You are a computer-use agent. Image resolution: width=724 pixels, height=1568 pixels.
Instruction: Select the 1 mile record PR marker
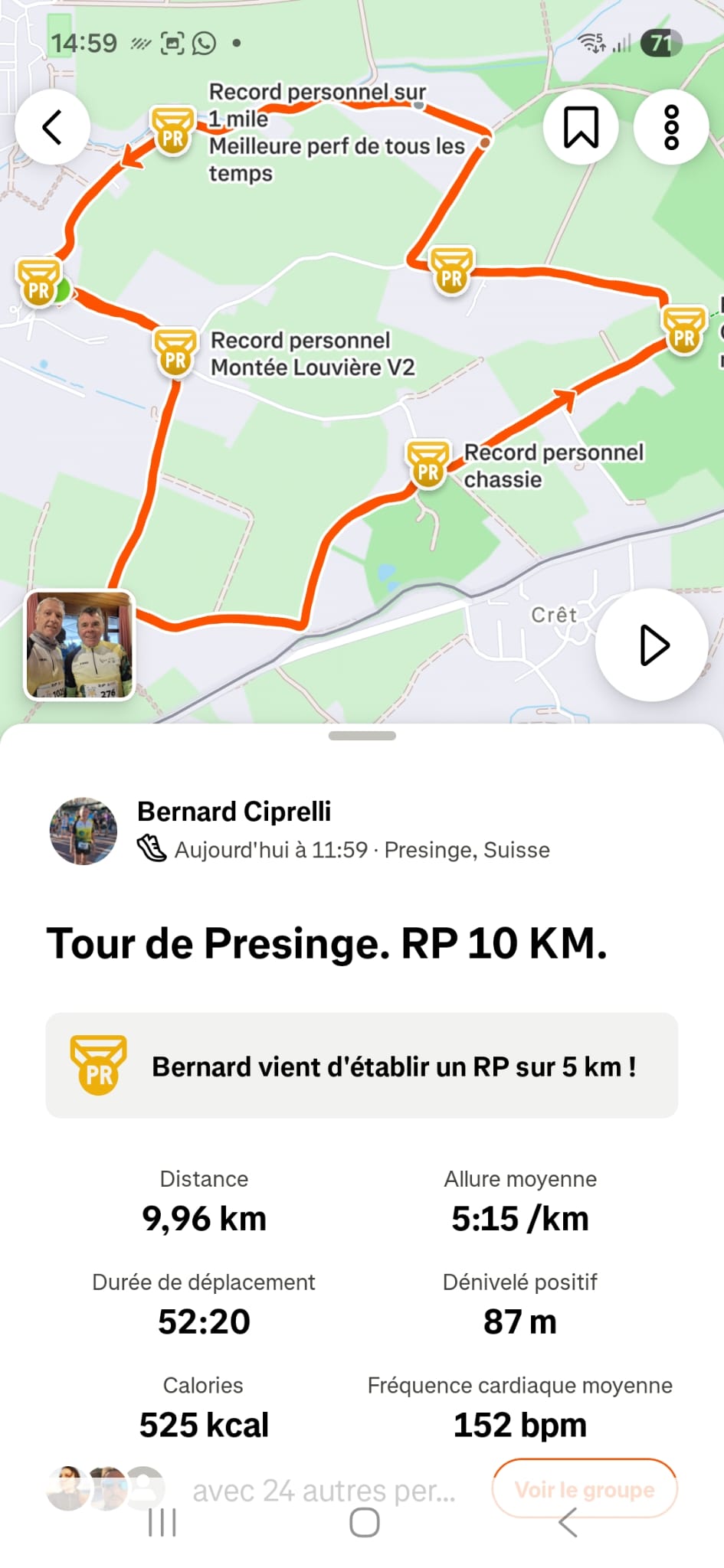[x=173, y=132]
